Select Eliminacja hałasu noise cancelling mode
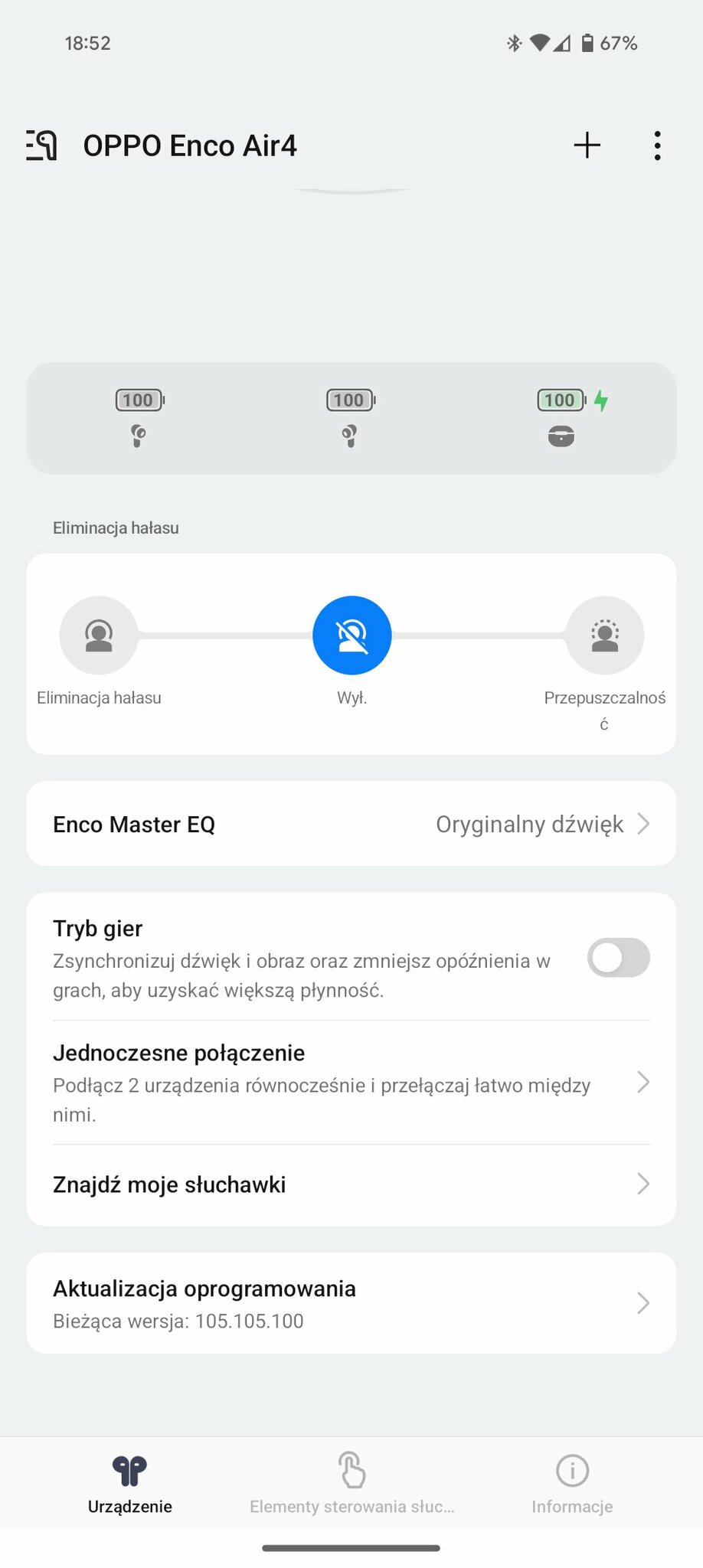 click(x=99, y=635)
